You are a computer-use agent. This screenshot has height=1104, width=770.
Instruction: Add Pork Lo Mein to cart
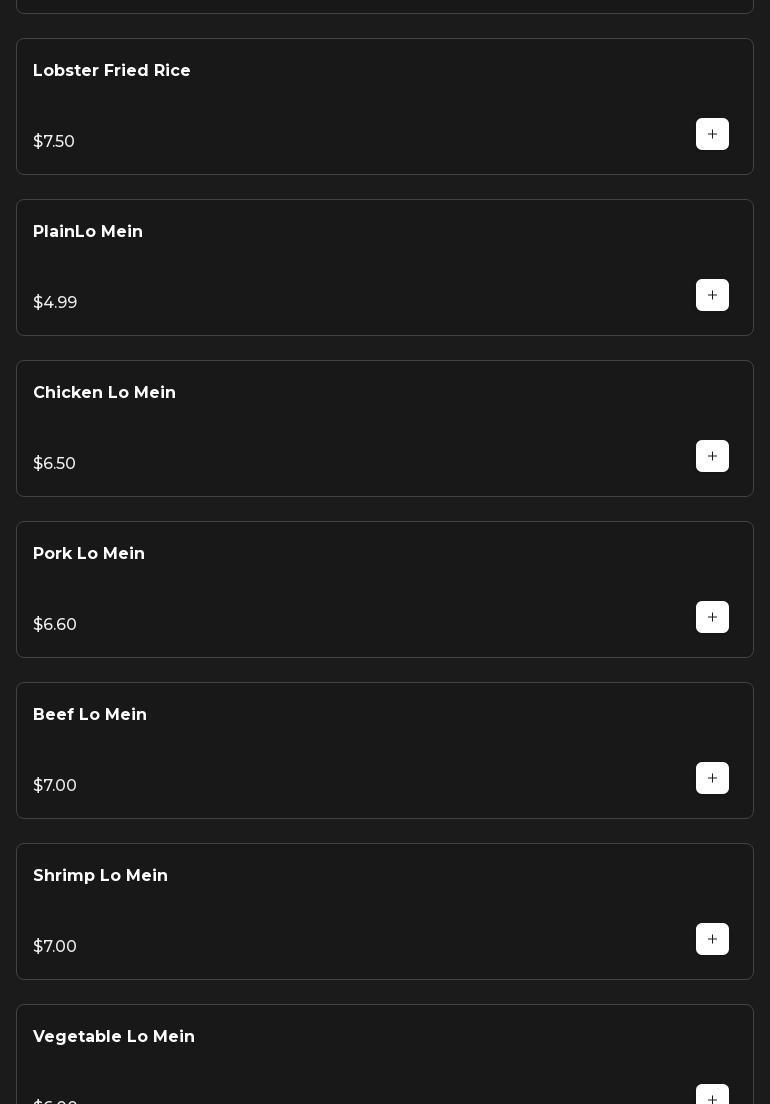[x=712, y=617]
